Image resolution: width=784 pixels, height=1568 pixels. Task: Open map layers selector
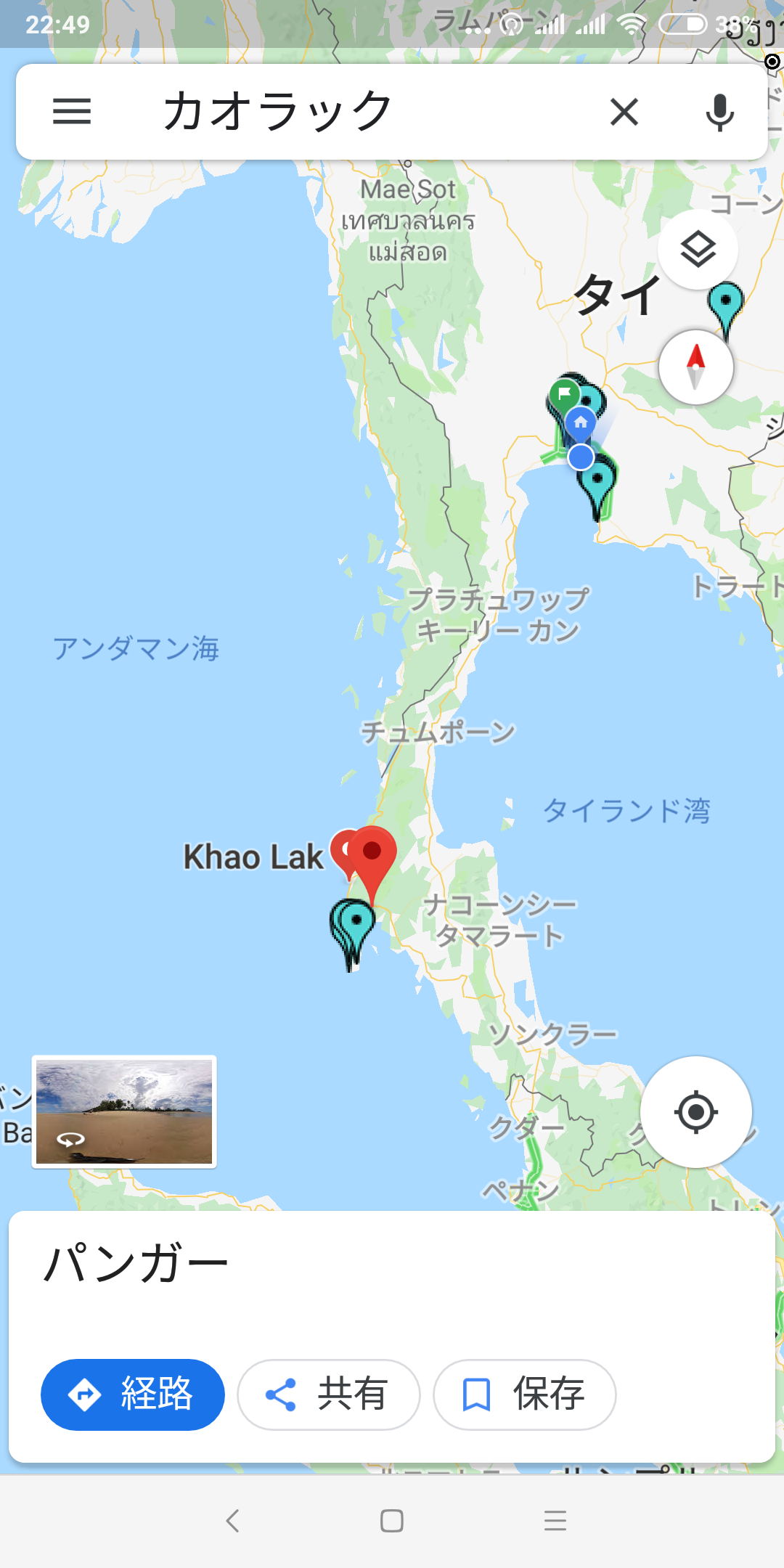tap(698, 250)
